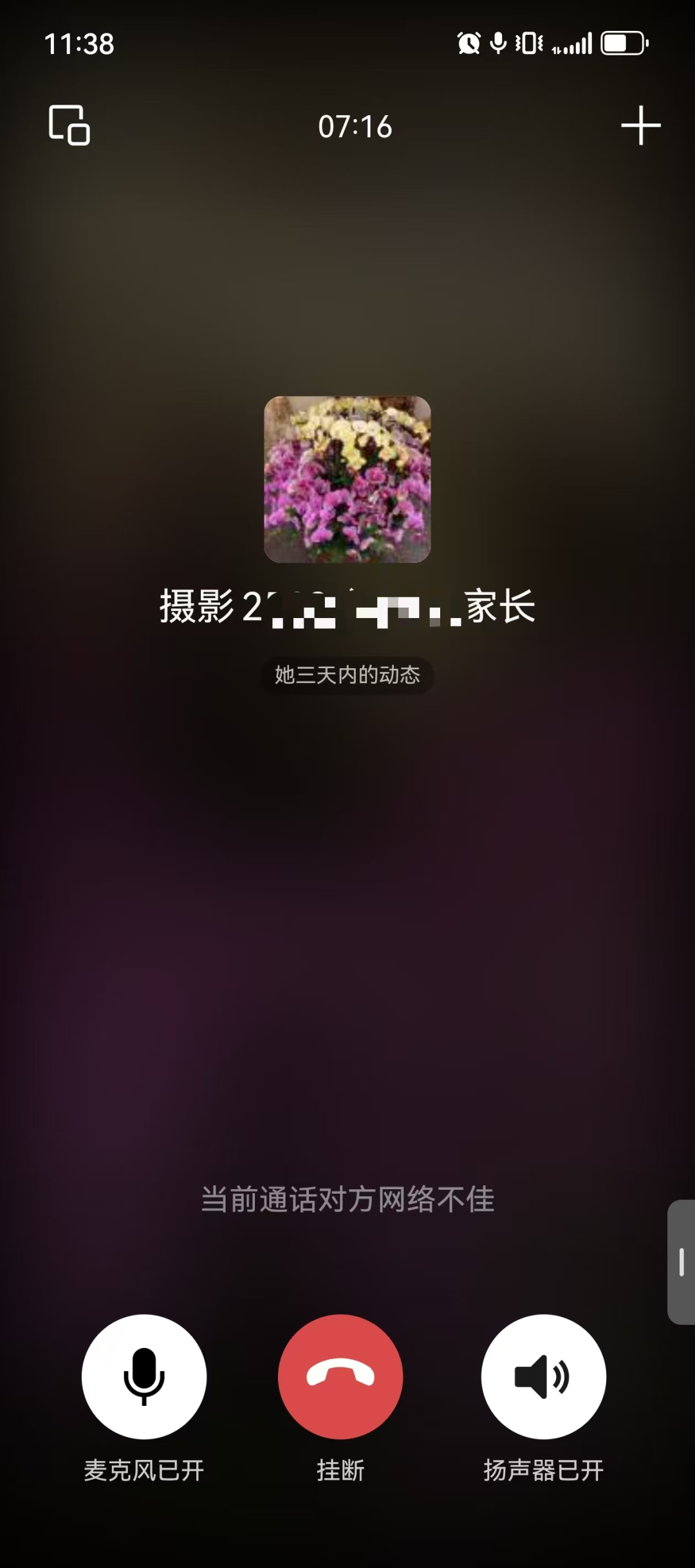The width and height of the screenshot is (695, 1568).
Task: Add a participant with the plus icon
Action: (x=640, y=125)
